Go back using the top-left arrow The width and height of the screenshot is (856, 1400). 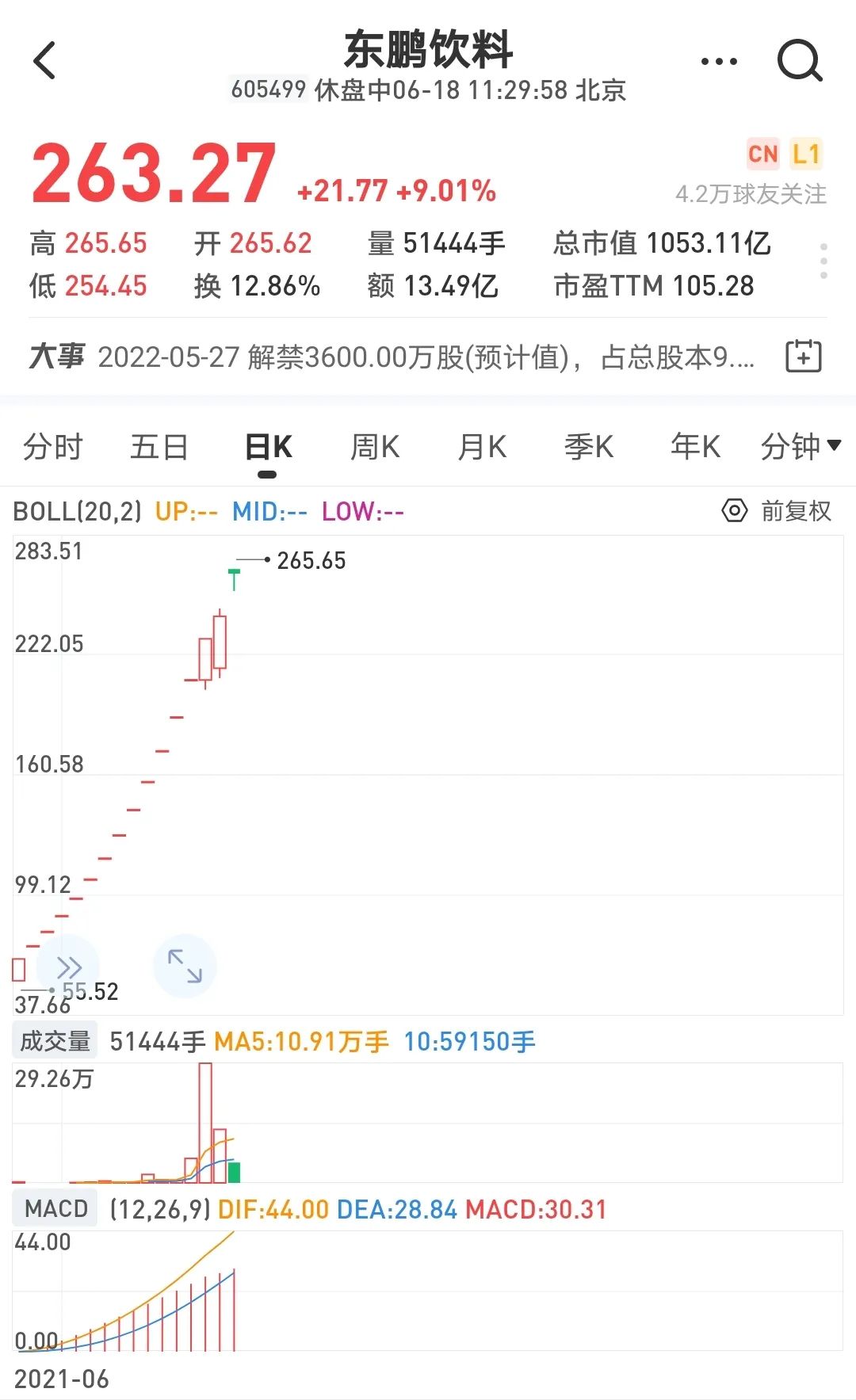[45, 60]
